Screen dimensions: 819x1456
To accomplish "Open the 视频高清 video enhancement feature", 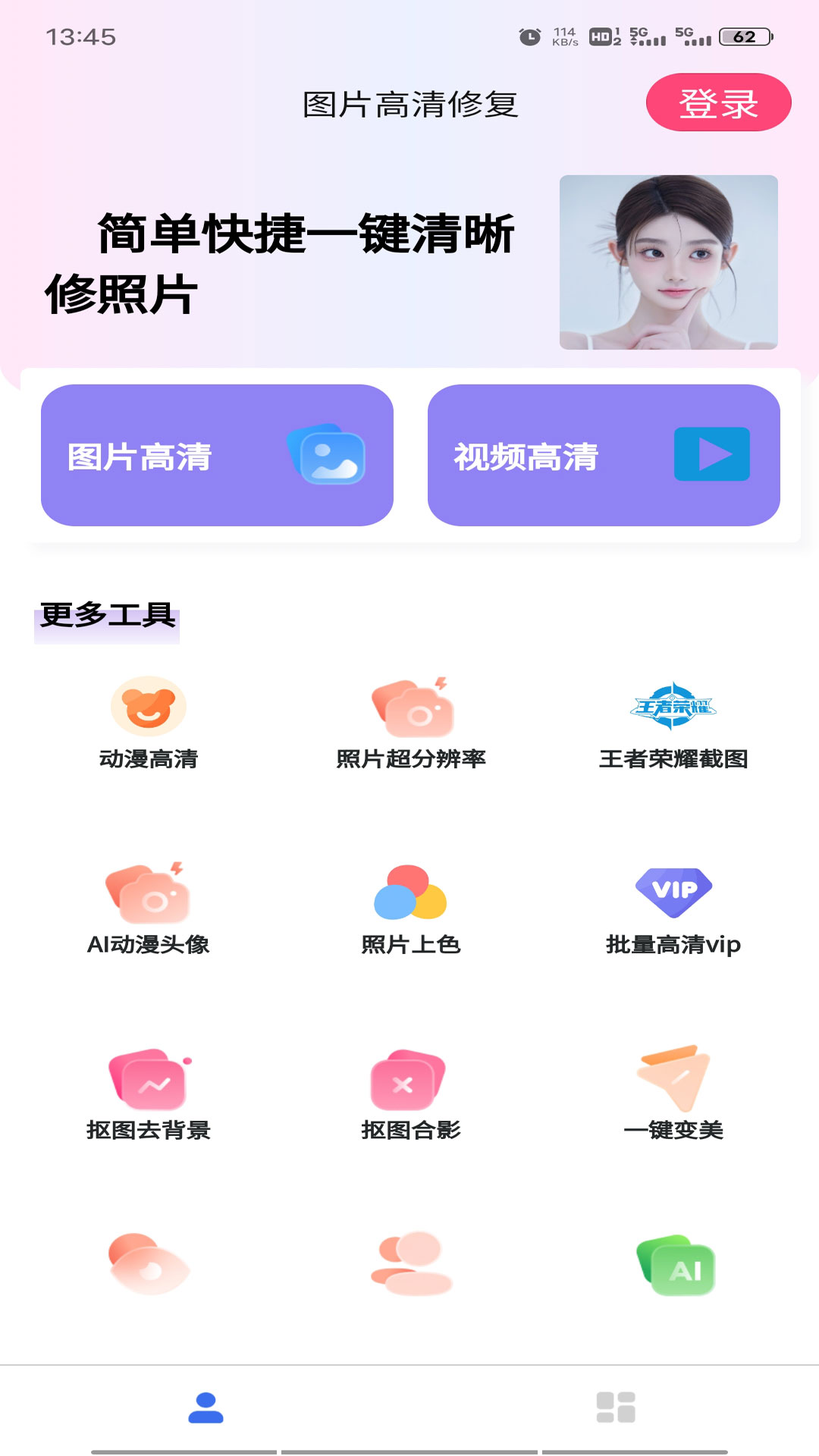I will (x=603, y=455).
